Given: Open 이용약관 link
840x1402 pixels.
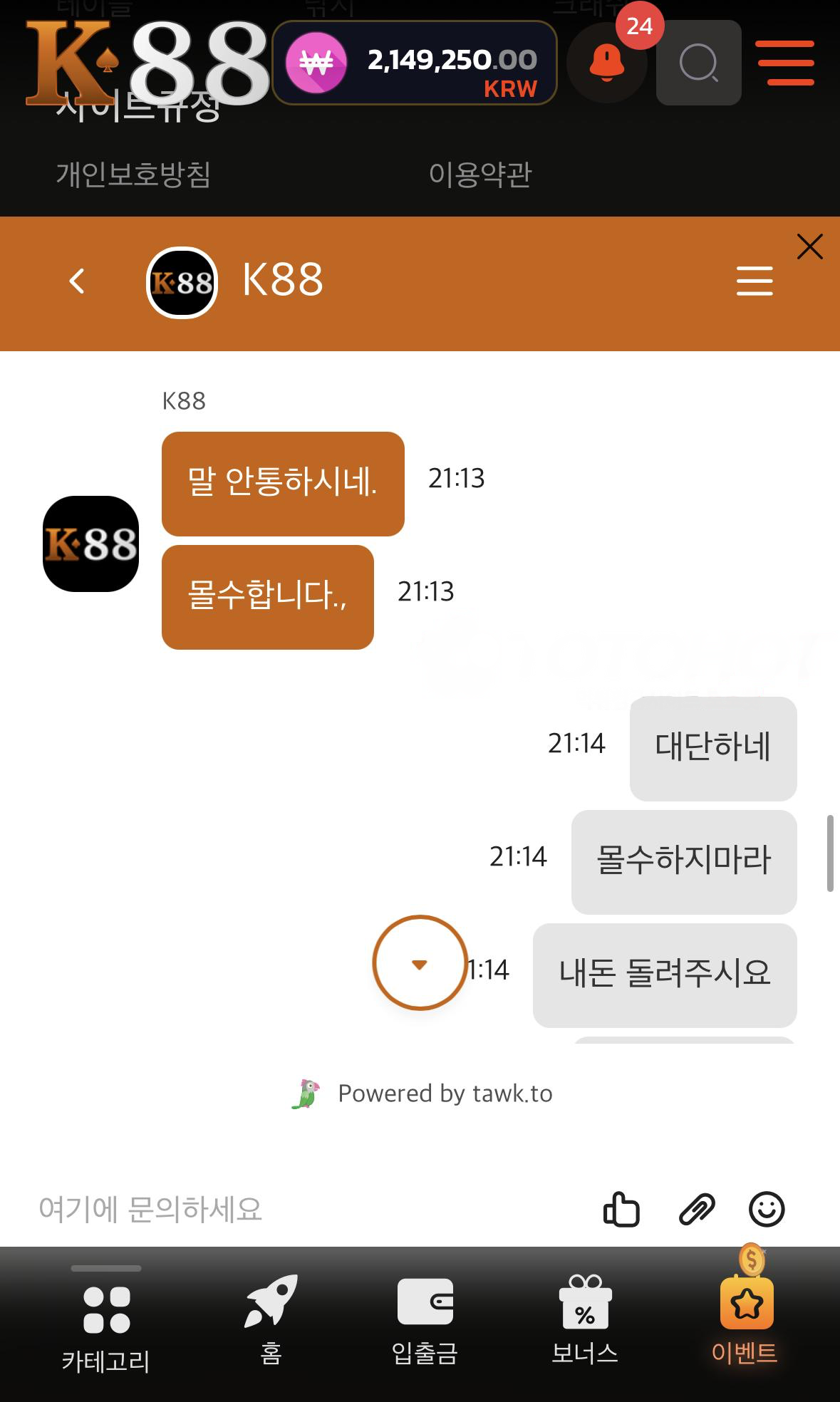Looking at the screenshot, I should (480, 175).
